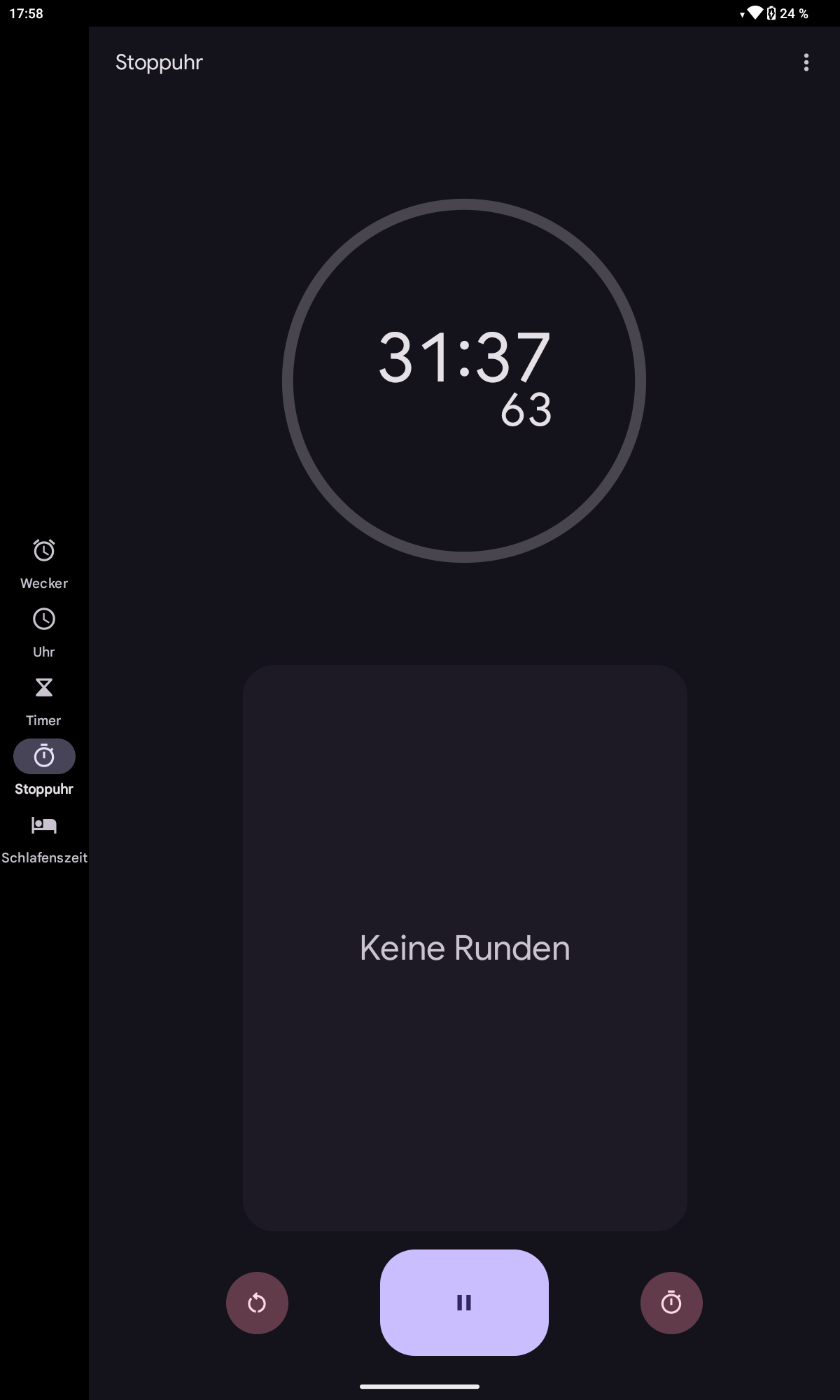840x1400 pixels.
Task: Open the Timer tab
Action: point(44,701)
